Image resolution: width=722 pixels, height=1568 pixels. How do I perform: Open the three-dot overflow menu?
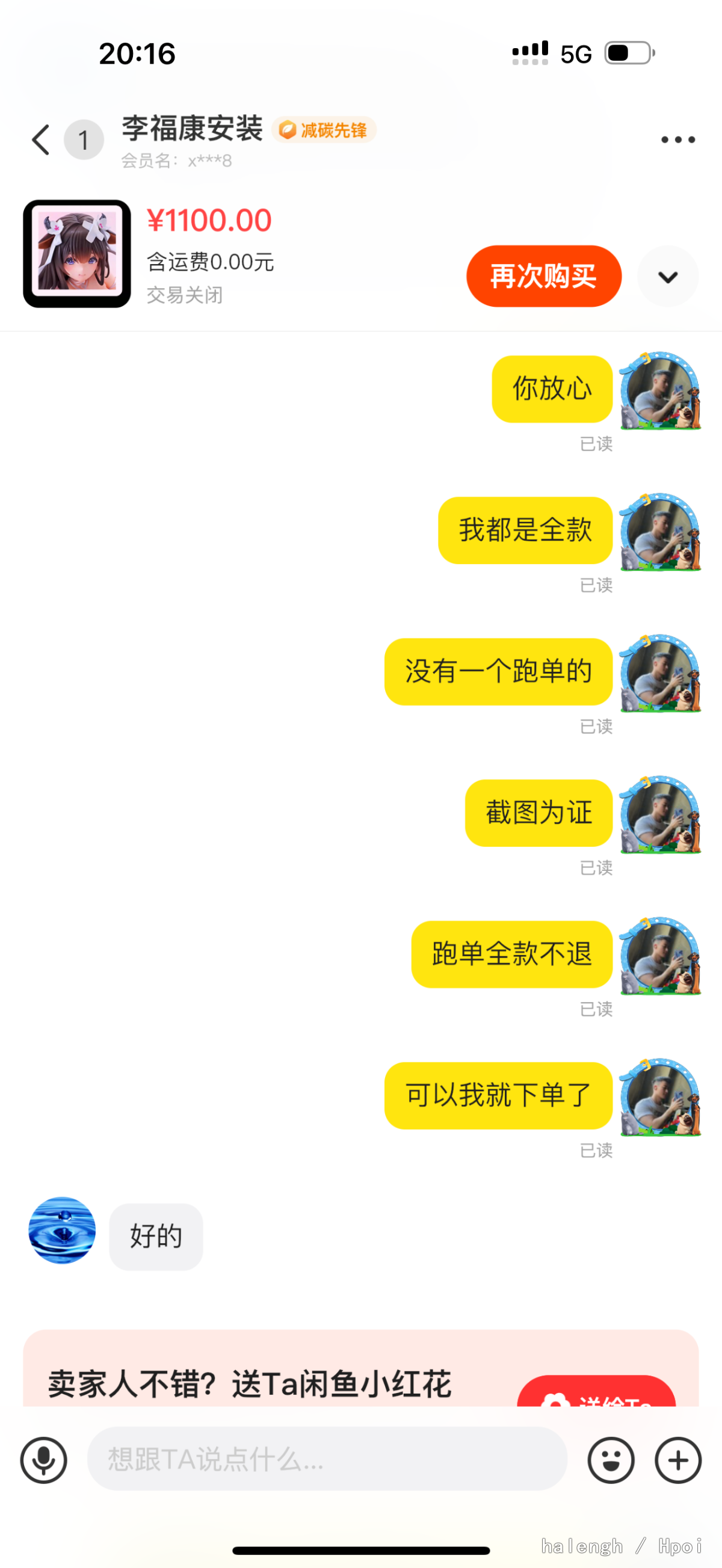[677, 140]
